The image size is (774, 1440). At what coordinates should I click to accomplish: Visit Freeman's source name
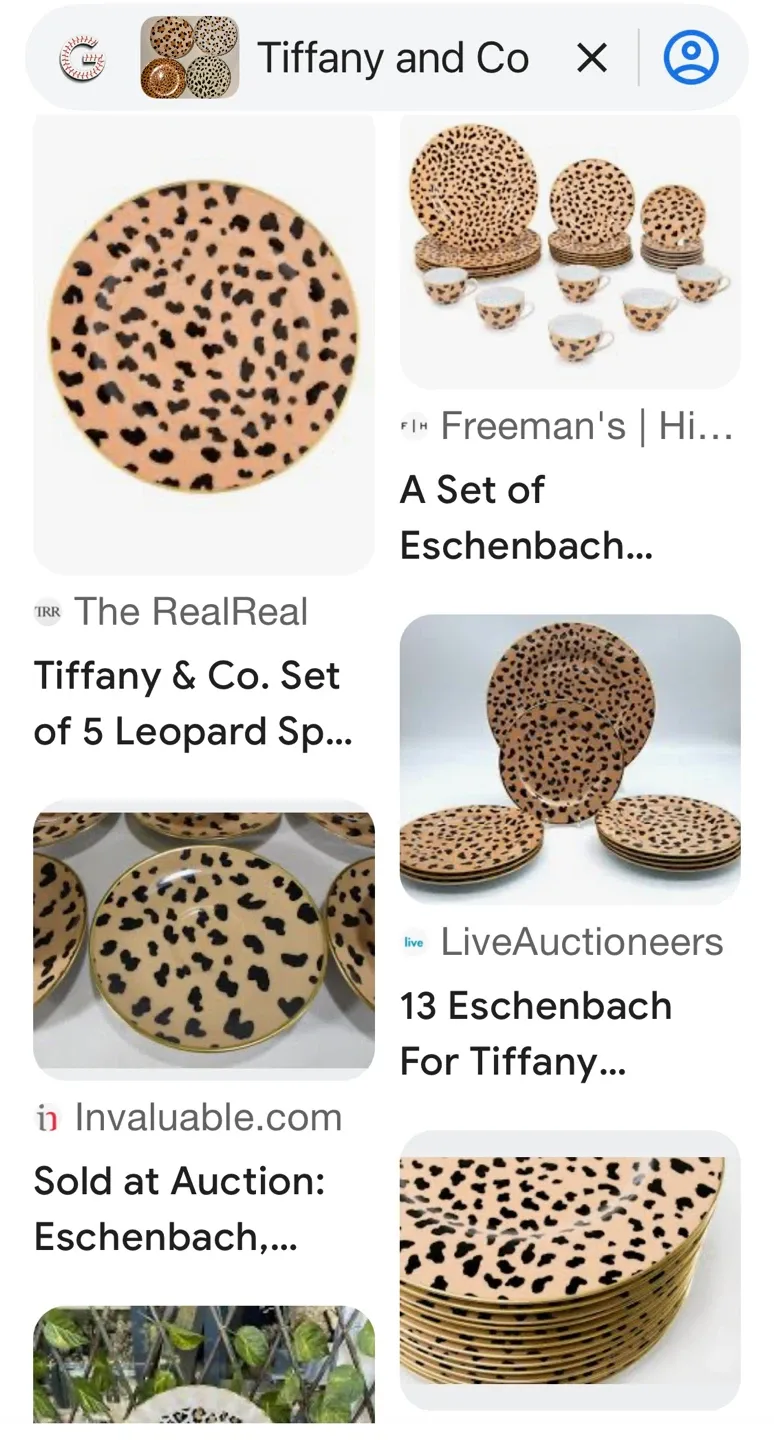tap(570, 425)
